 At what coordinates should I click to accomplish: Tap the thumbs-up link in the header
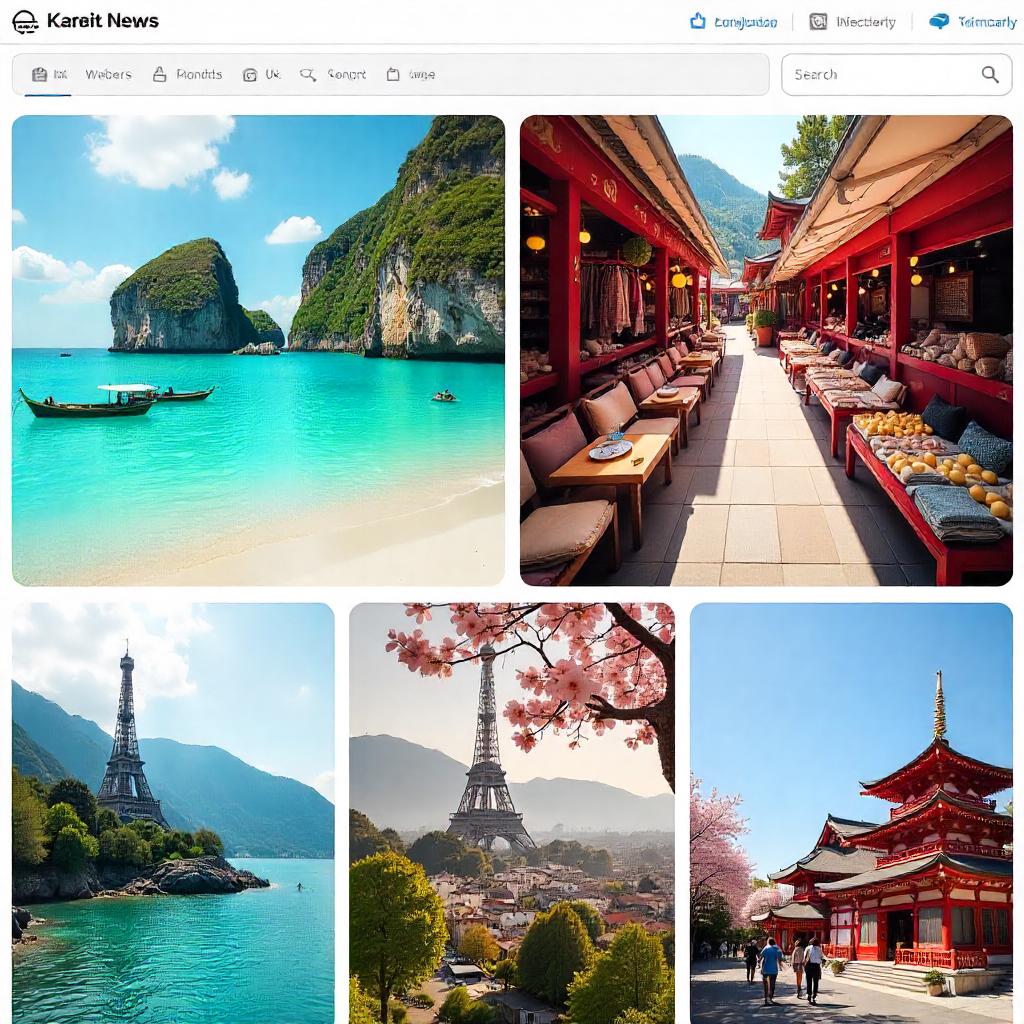tap(733, 22)
